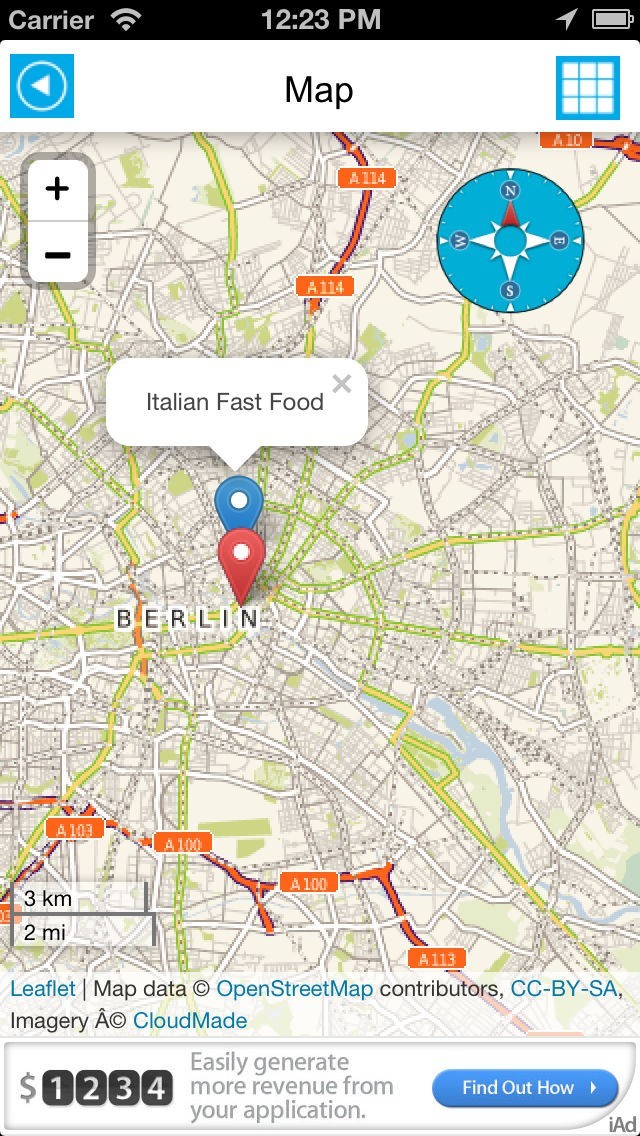Tap the compass control

point(510,241)
